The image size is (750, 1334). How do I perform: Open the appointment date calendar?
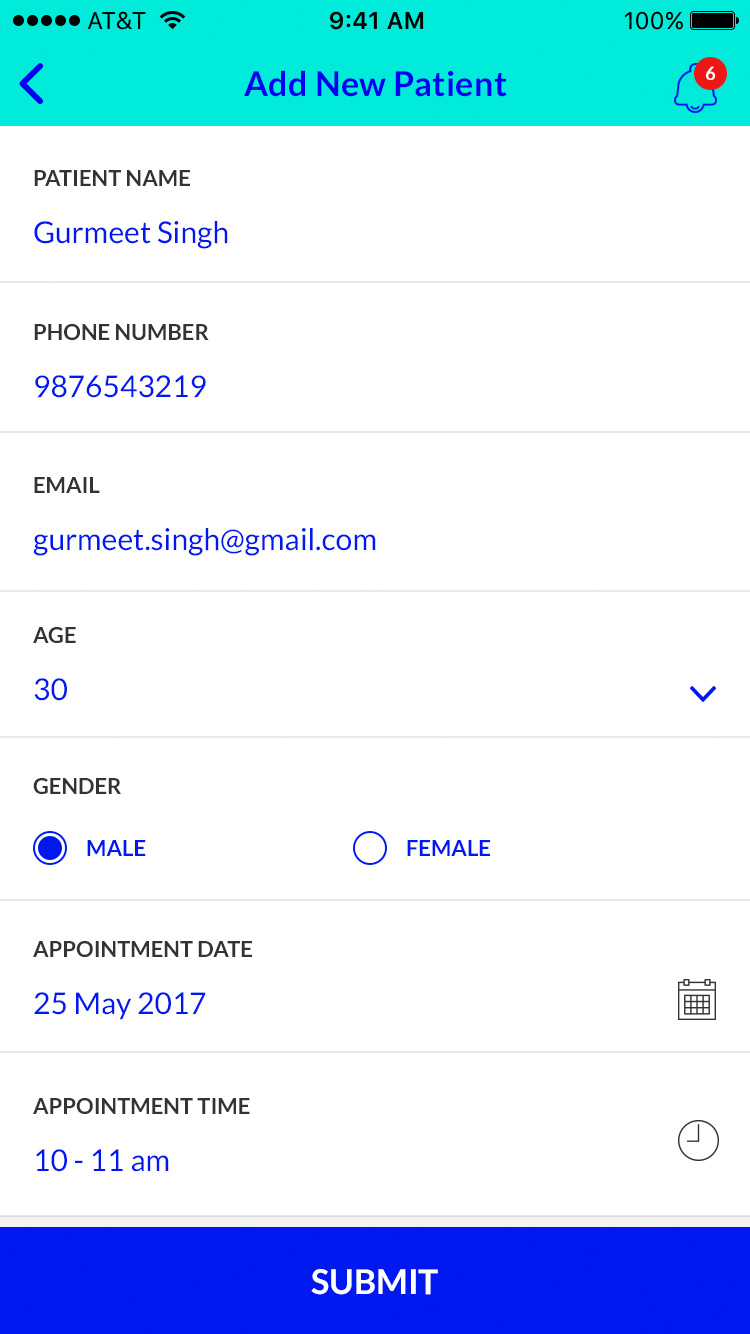click(x=697, y=999)
